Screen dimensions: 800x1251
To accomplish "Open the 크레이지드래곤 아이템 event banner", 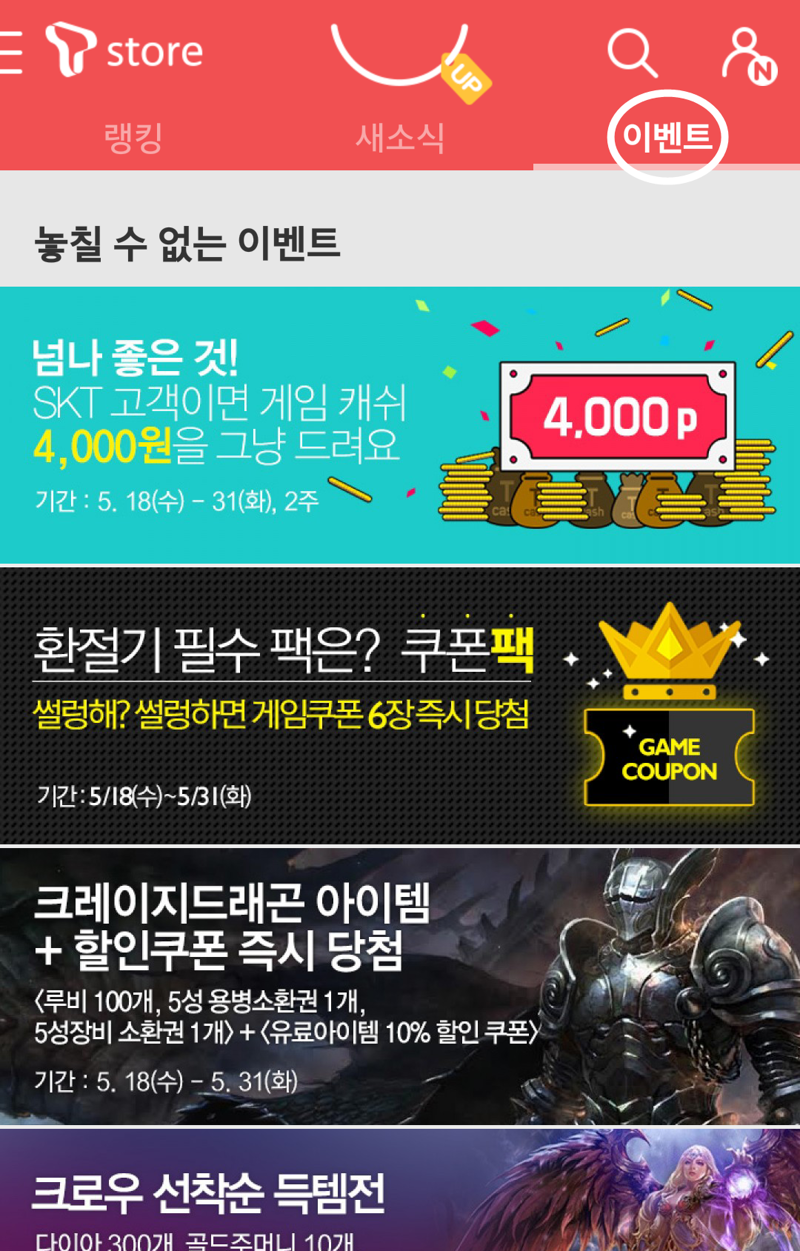I will tap(400, 985).
